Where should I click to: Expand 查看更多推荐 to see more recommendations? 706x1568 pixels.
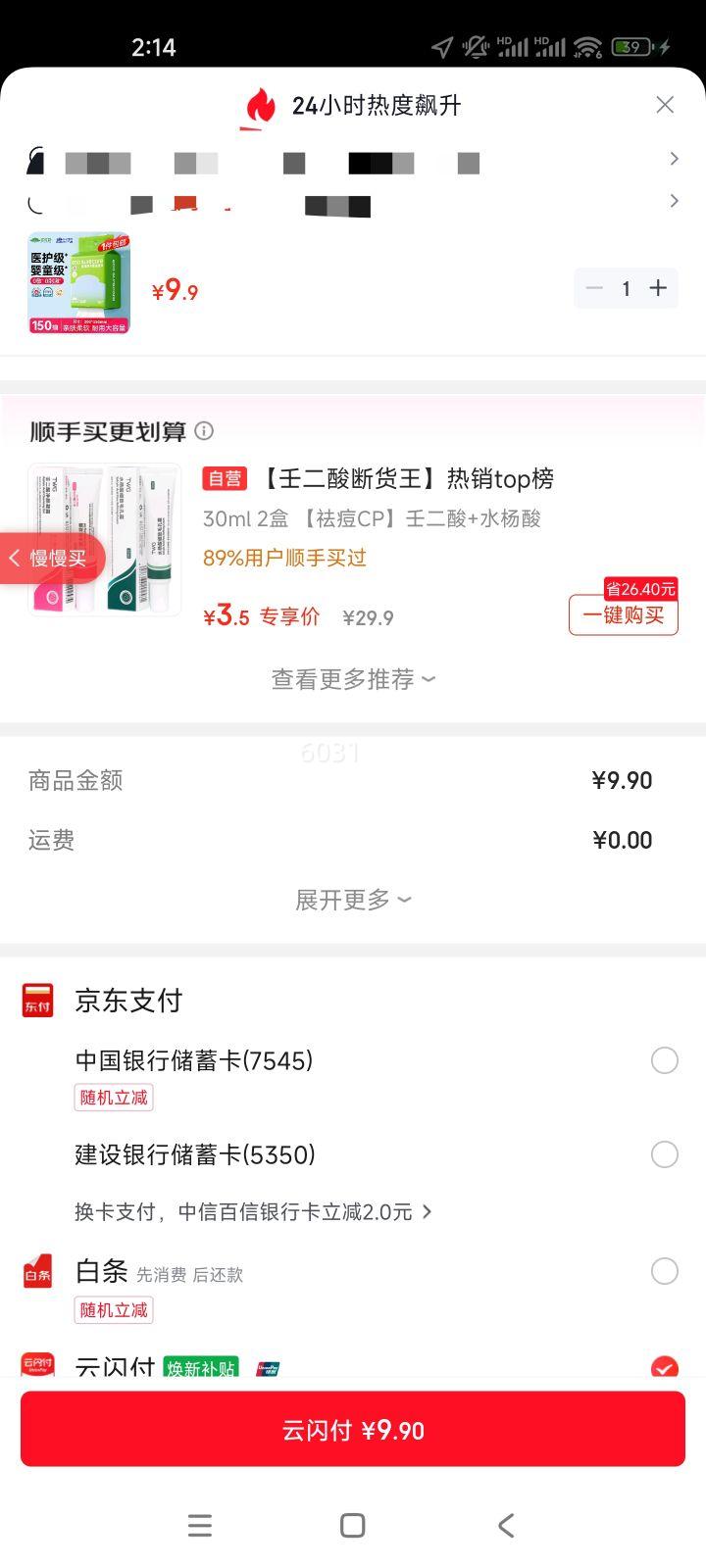point(352,678)
